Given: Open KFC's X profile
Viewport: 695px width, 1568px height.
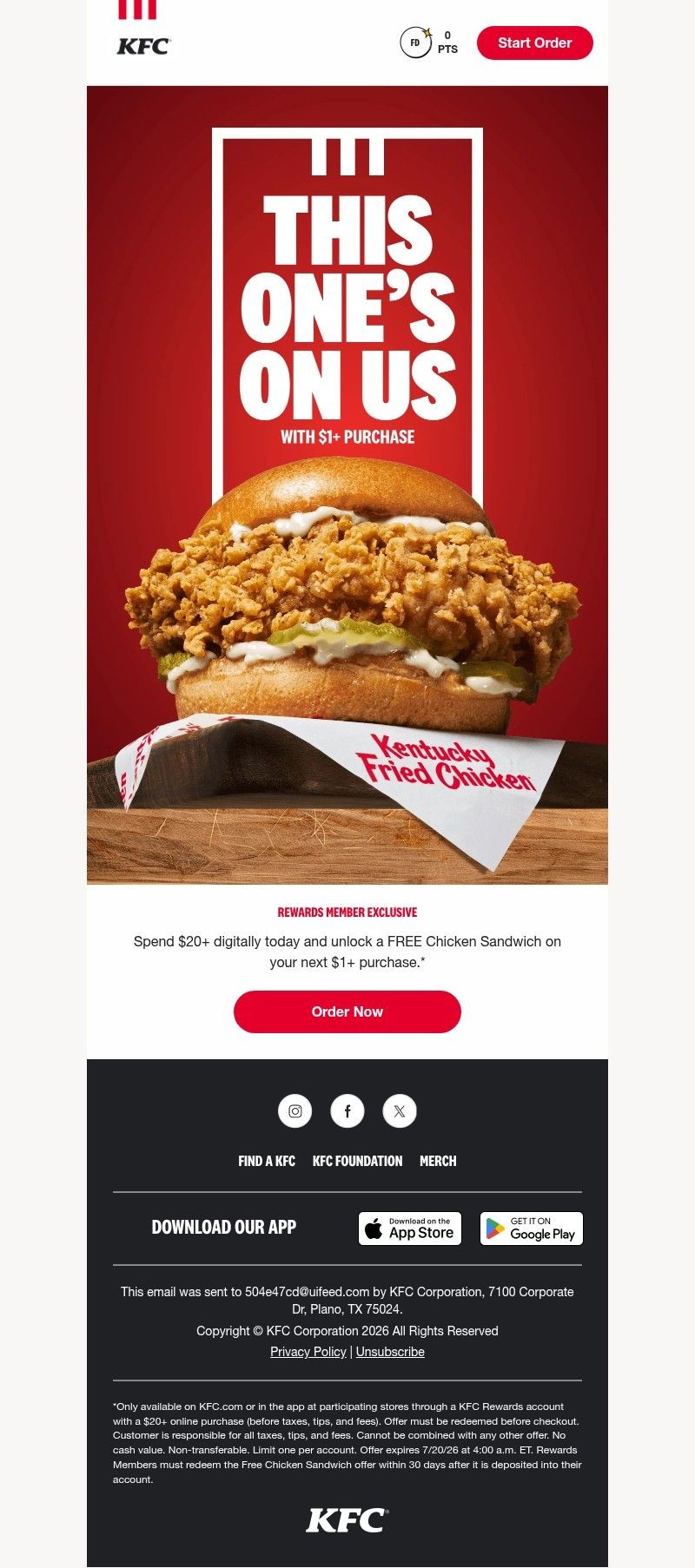Looking at the screenshot, I should pyautogui.click(x=400, y=1110).
